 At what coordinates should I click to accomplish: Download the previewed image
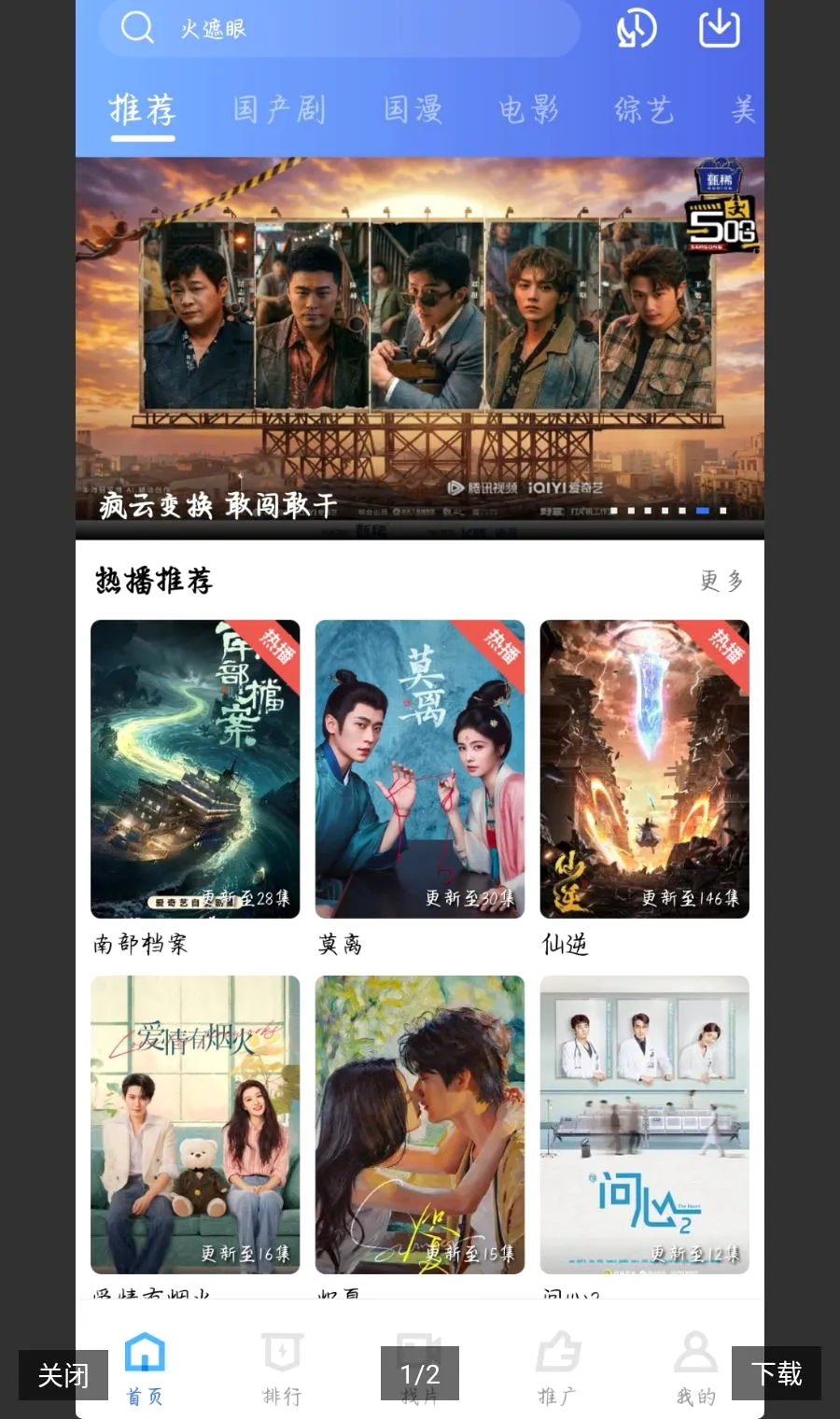[777, 1373]
